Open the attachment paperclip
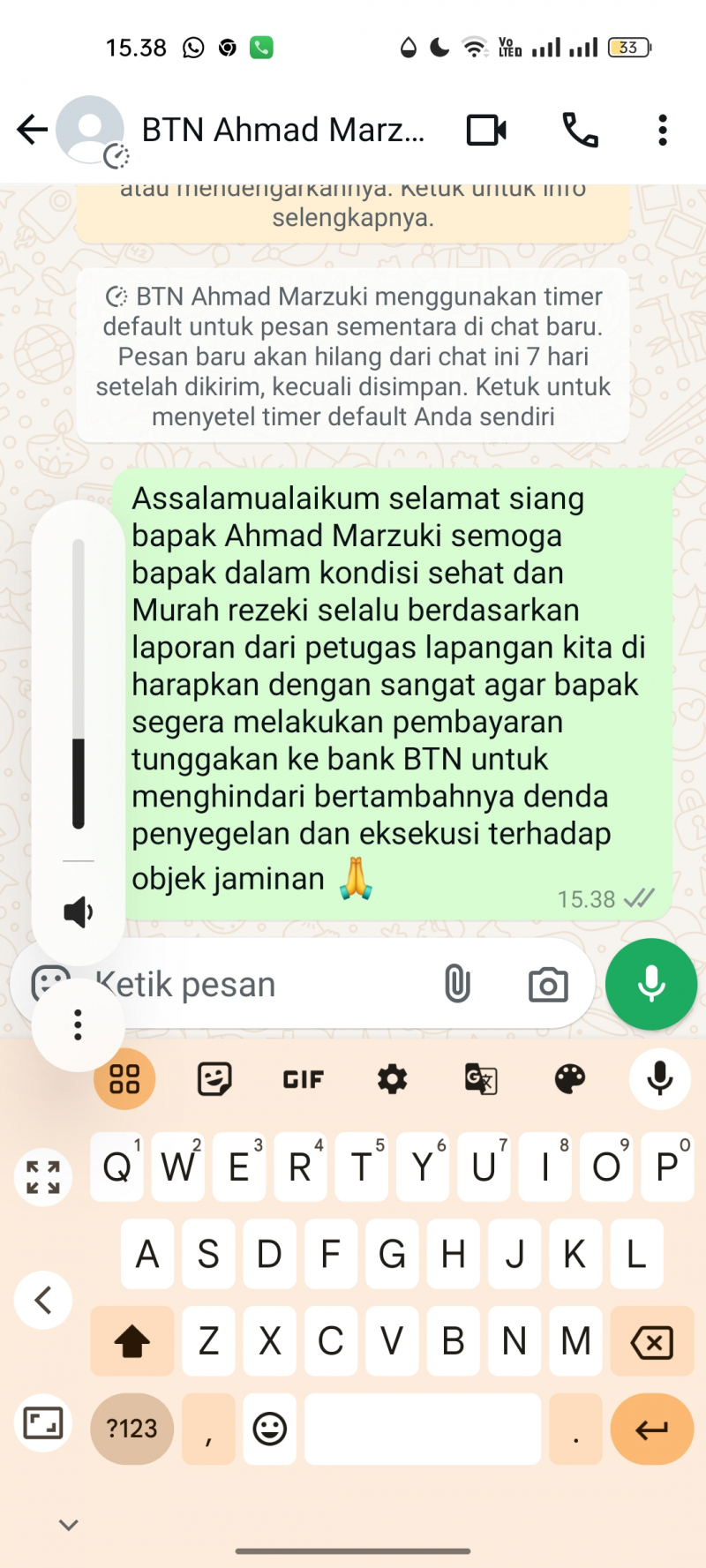This screenshot has width=706, height=1568. (x=457, y=984)
